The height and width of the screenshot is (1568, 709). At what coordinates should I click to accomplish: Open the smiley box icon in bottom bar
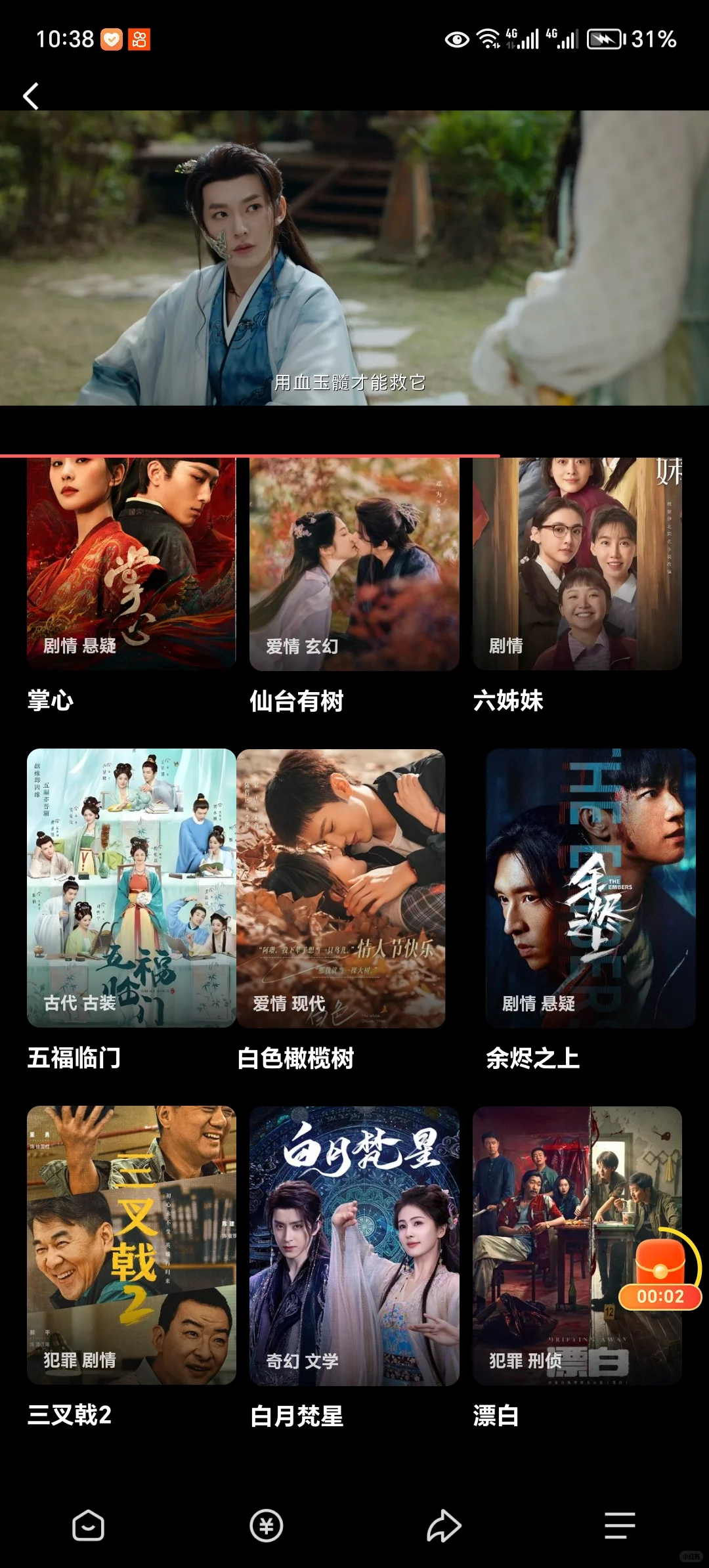coord(88,1525)
